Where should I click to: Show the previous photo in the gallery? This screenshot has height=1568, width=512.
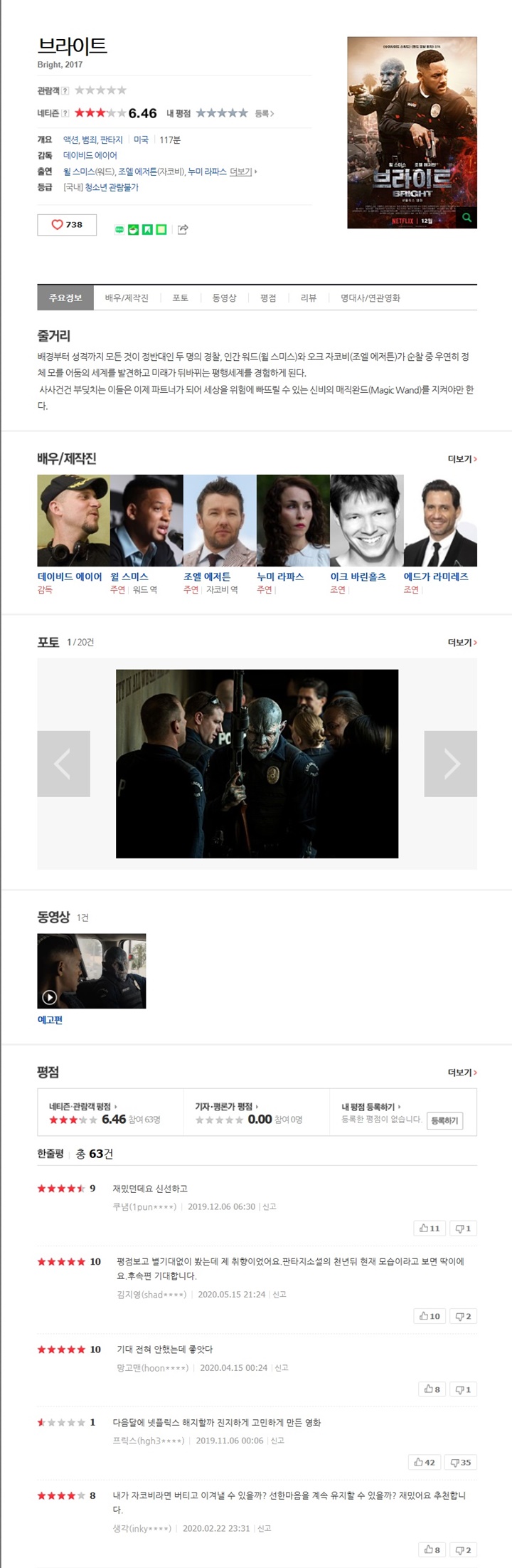point(63,763)
